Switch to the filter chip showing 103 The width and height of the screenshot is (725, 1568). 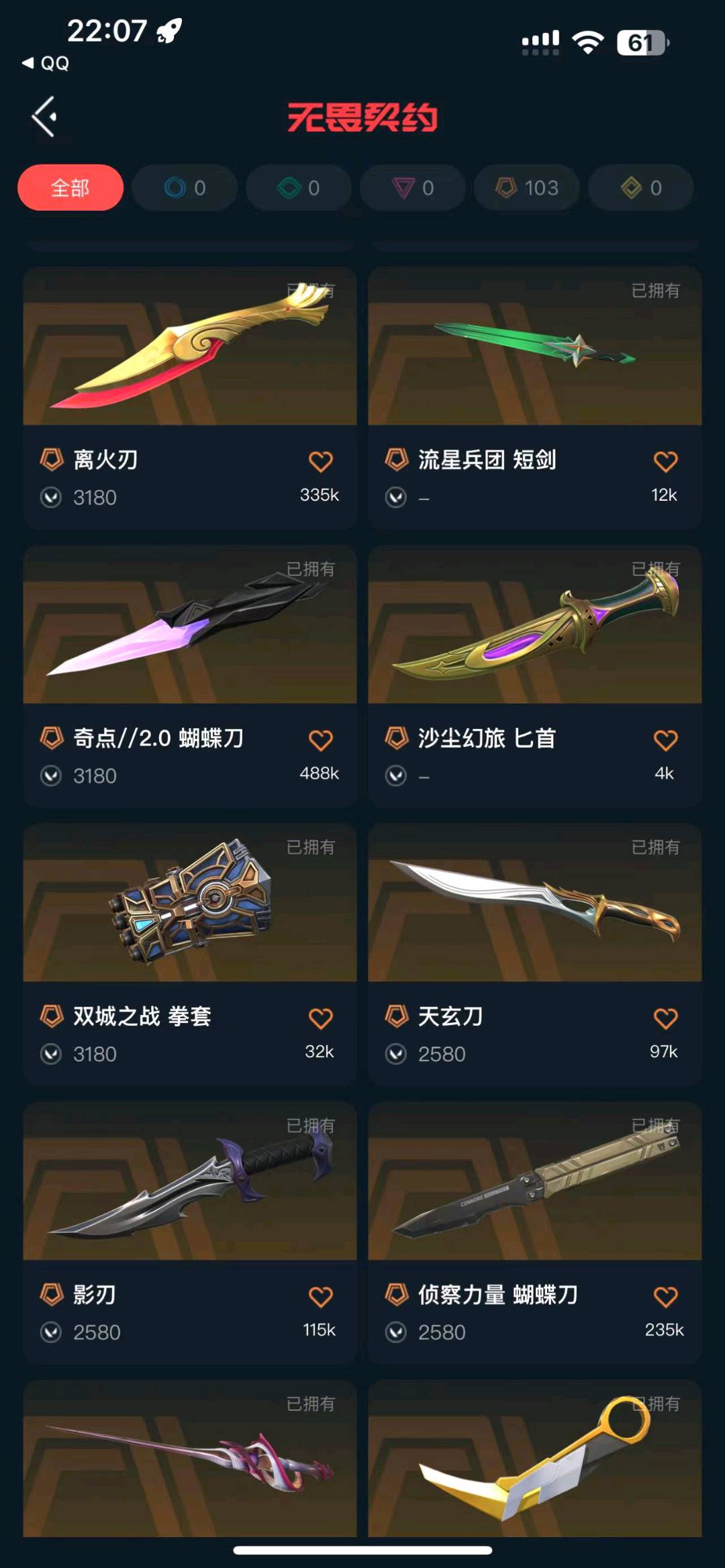pyautogui.click(x=527, y=188)
